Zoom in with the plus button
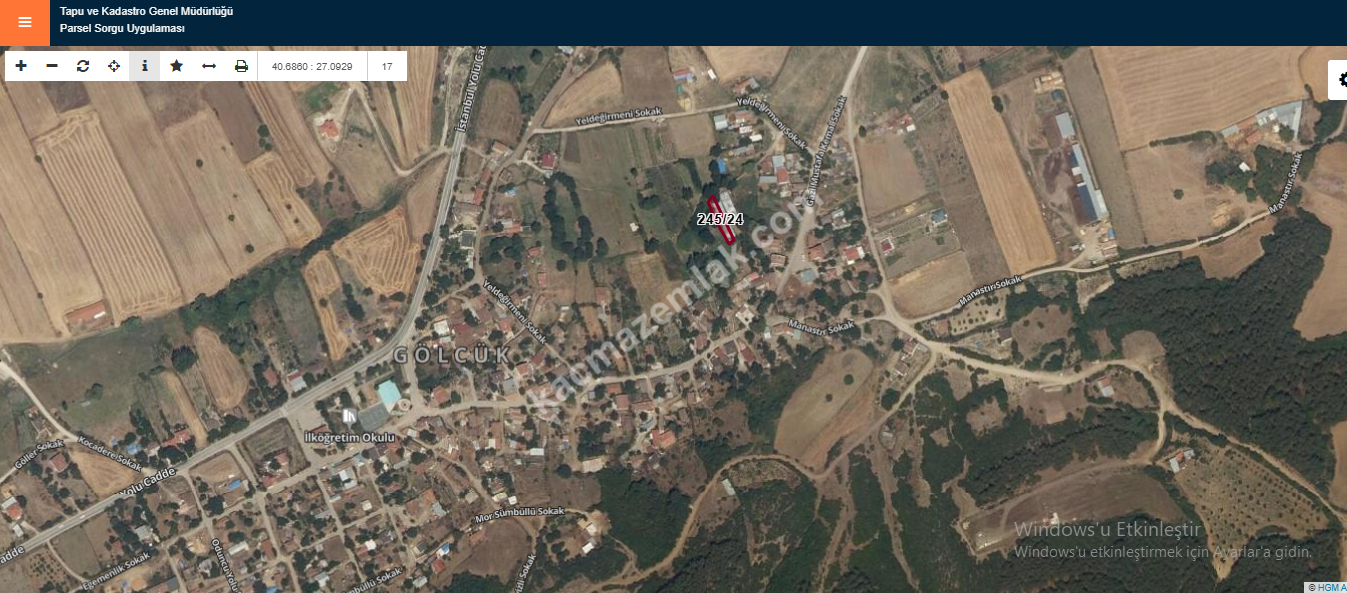This screenshot has width=1347, height=593. (21, 66)
